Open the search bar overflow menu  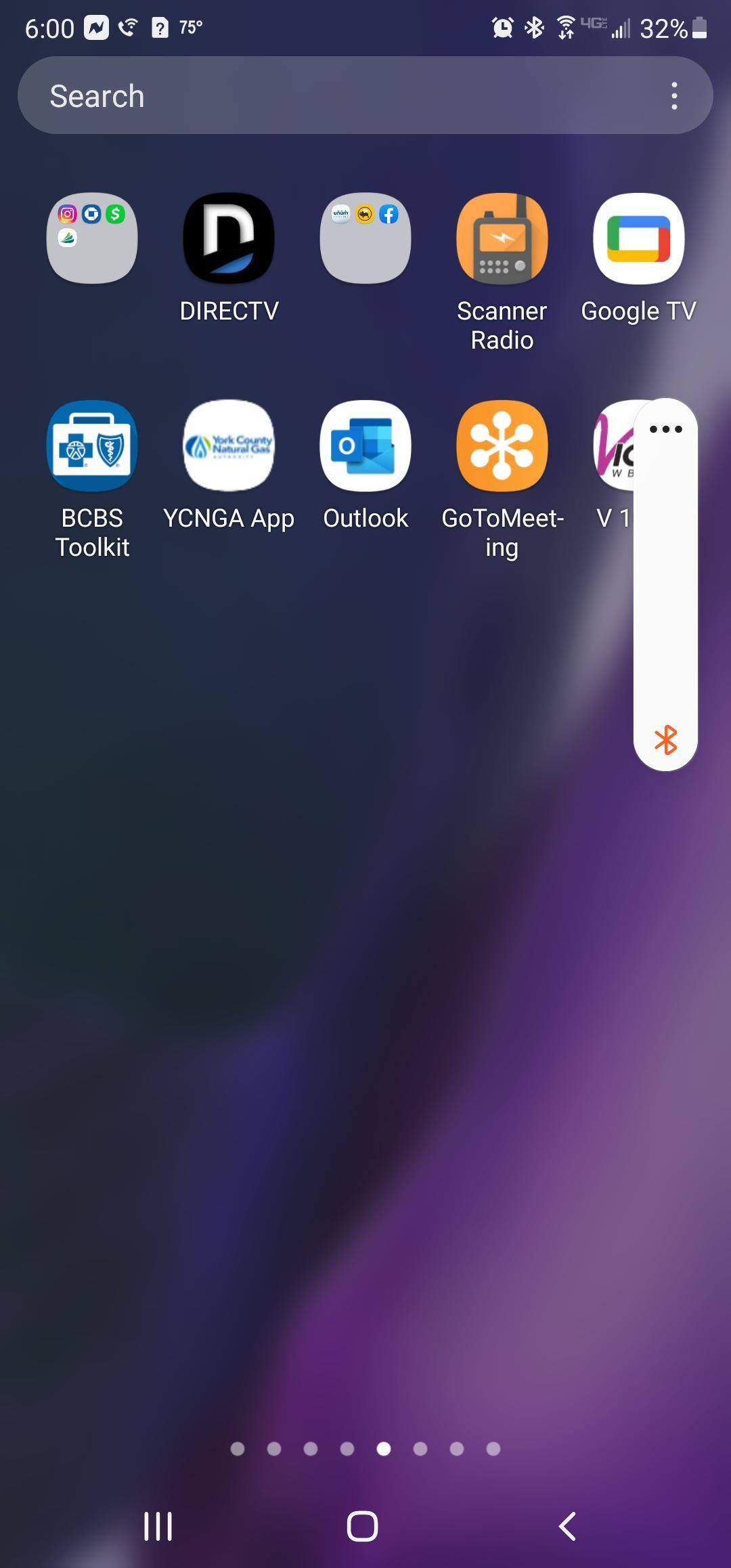(673, 95)
